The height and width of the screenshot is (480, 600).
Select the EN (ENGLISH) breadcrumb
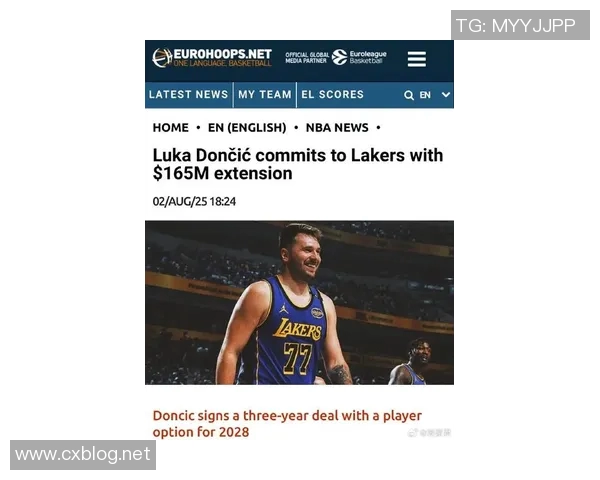tap(247, 128)
